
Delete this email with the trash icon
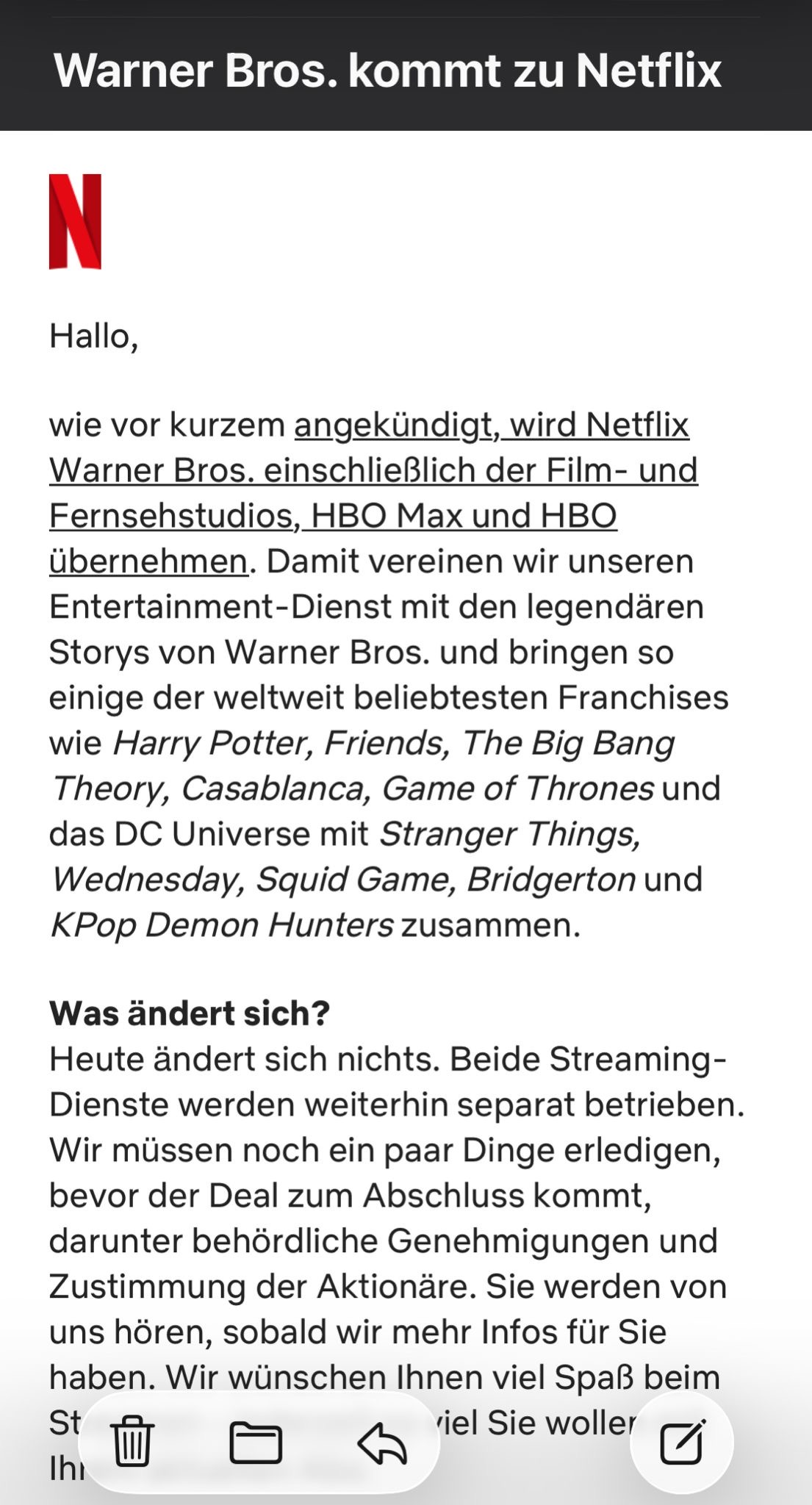[132, 1442]
